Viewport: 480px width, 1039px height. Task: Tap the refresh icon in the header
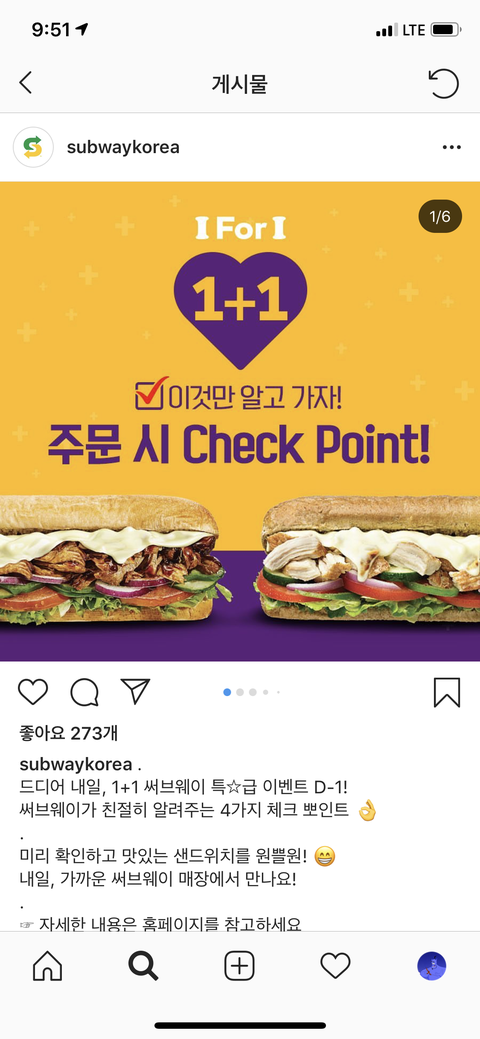click(444, 83)
